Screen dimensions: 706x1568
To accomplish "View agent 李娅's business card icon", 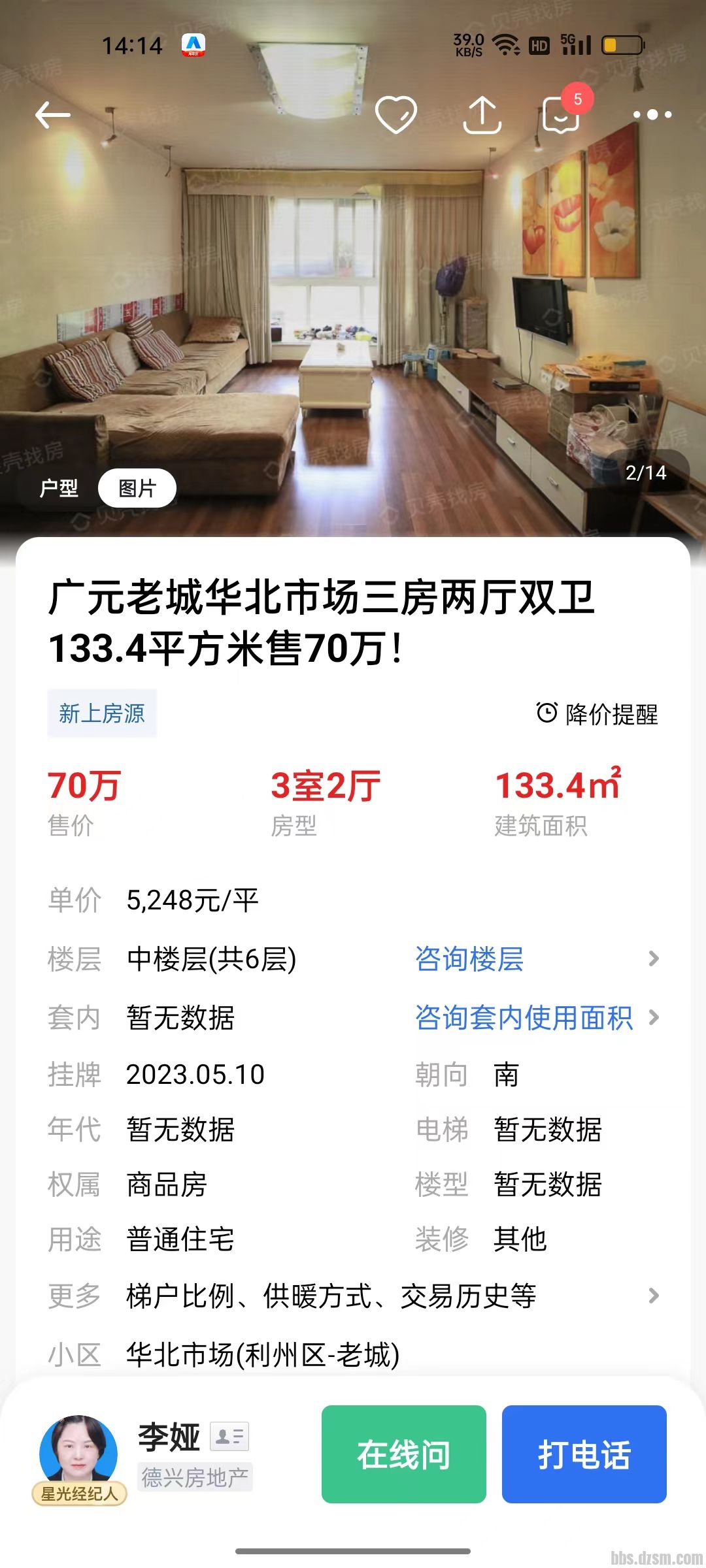I will pos(229,1436).
